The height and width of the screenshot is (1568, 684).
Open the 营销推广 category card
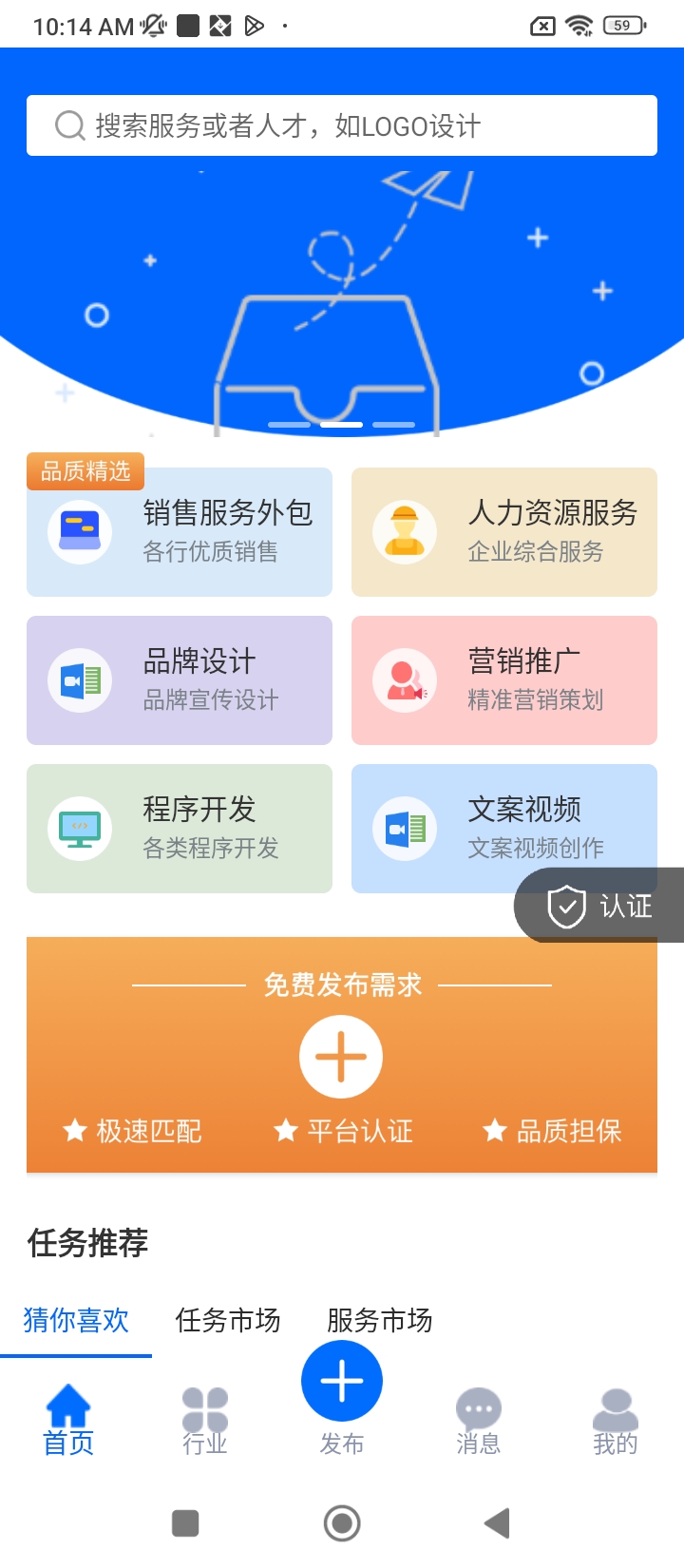[504, 680]
